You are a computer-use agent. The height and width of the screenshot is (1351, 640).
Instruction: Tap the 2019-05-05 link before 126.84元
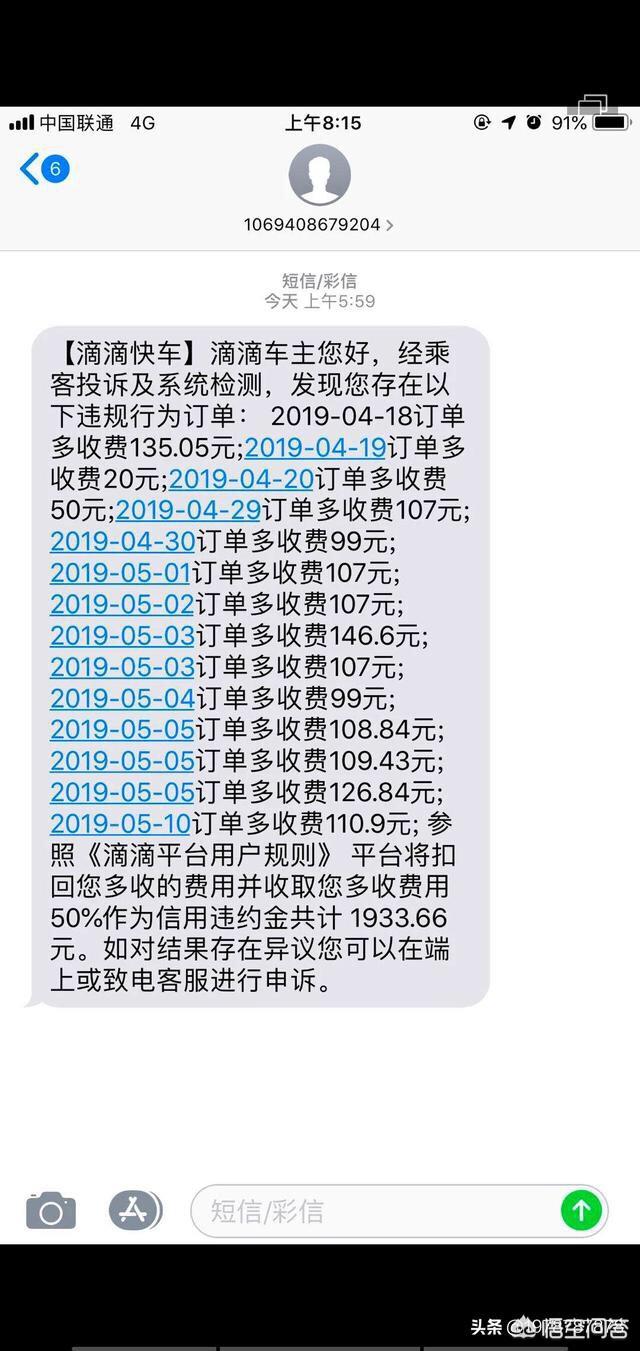click(122, 792)
